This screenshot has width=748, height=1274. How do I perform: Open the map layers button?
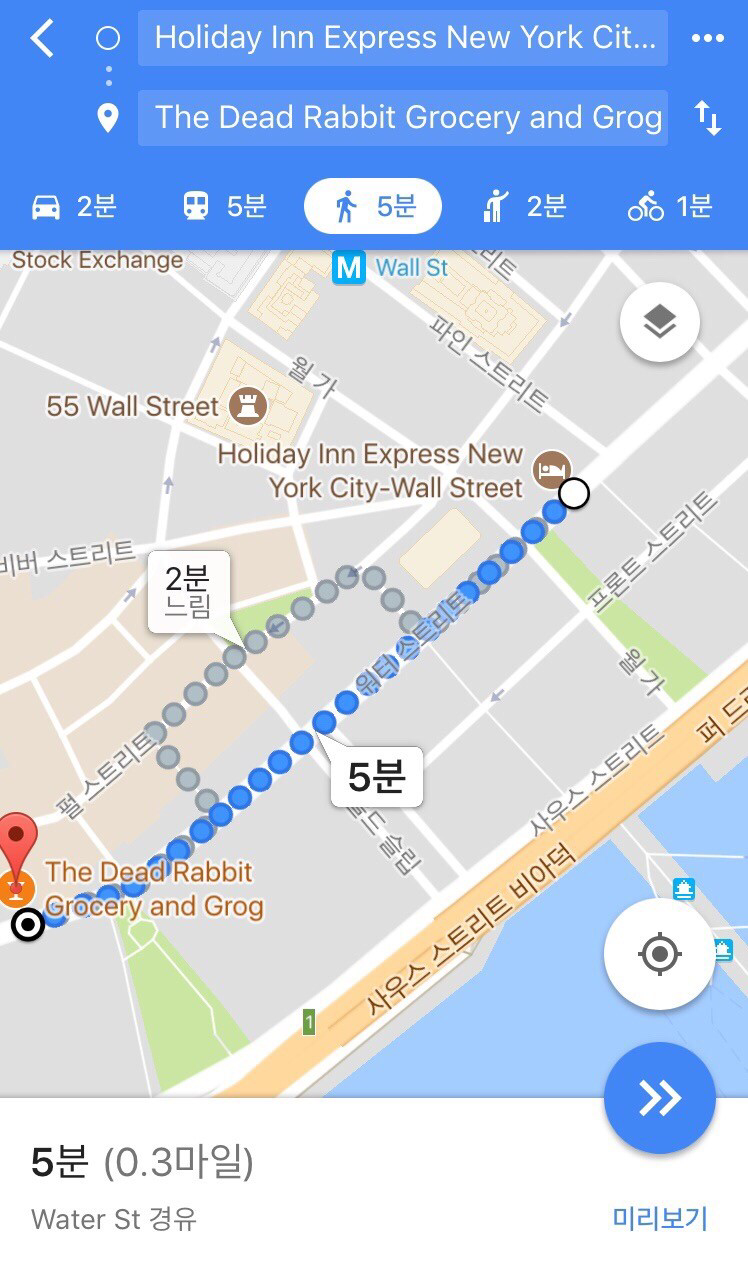click(659, 322)
